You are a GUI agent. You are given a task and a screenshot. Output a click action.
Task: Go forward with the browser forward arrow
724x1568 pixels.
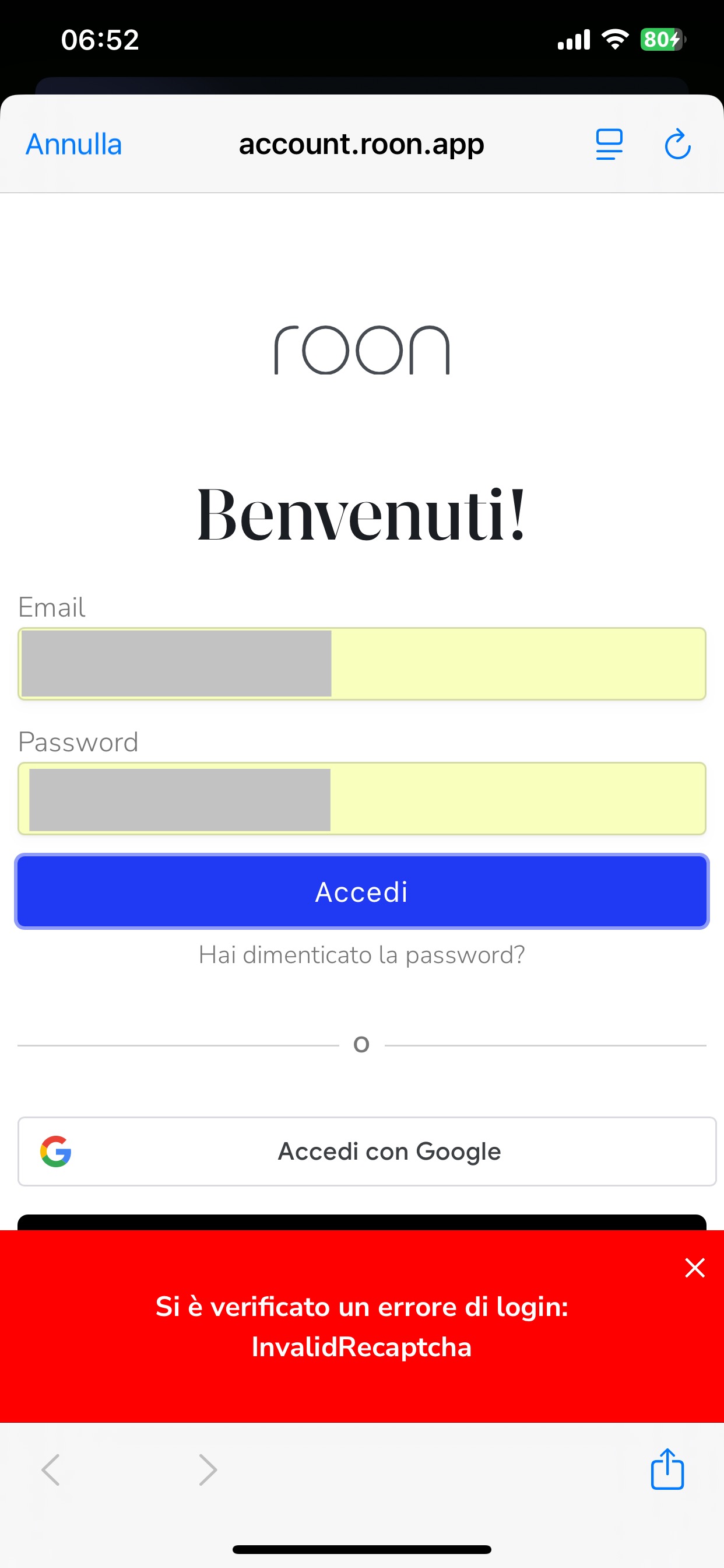pyautogui.click(x=208, y=1470)
